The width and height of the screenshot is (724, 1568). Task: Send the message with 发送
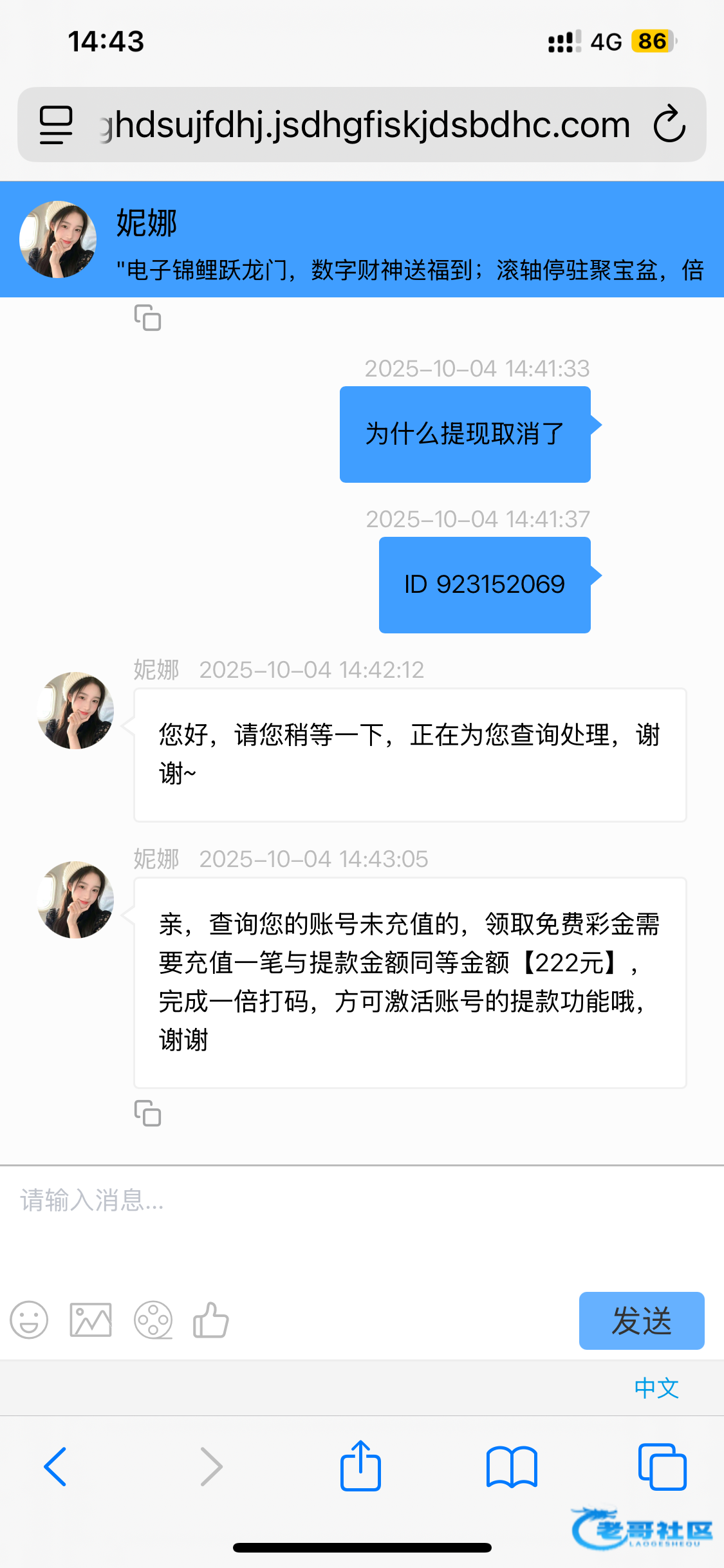[x=641, y=1321]
